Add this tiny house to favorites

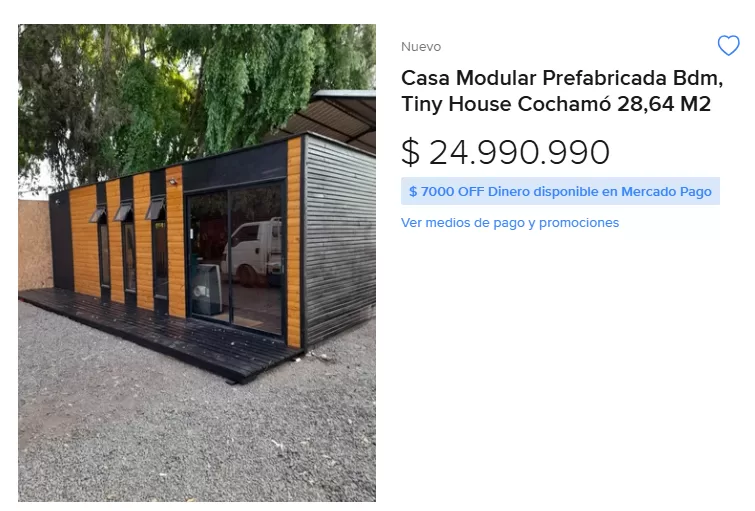click(728, 46)
